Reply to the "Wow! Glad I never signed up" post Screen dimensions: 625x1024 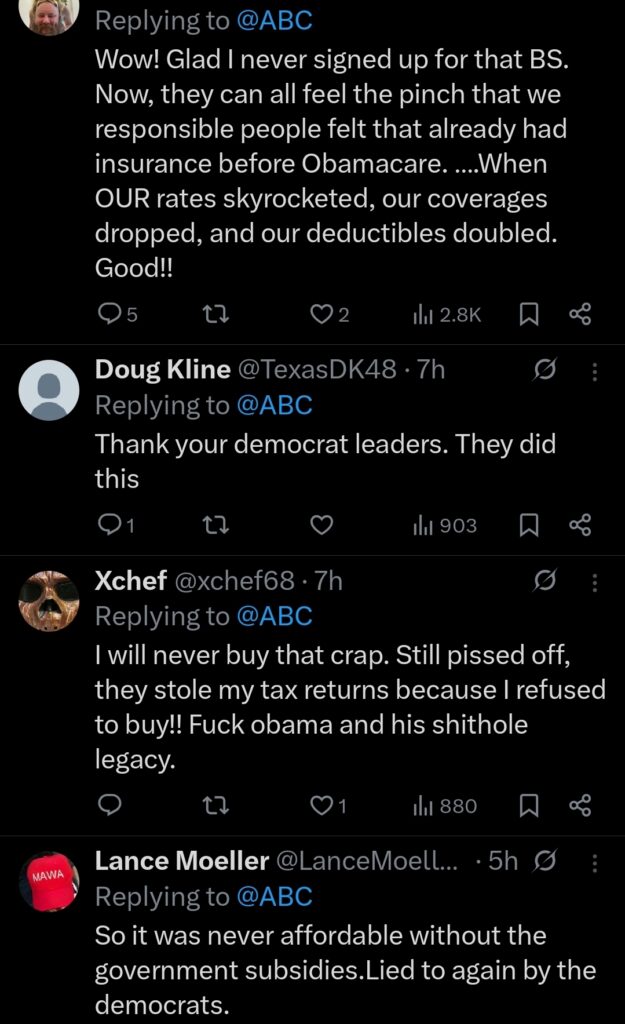(109, 315)
